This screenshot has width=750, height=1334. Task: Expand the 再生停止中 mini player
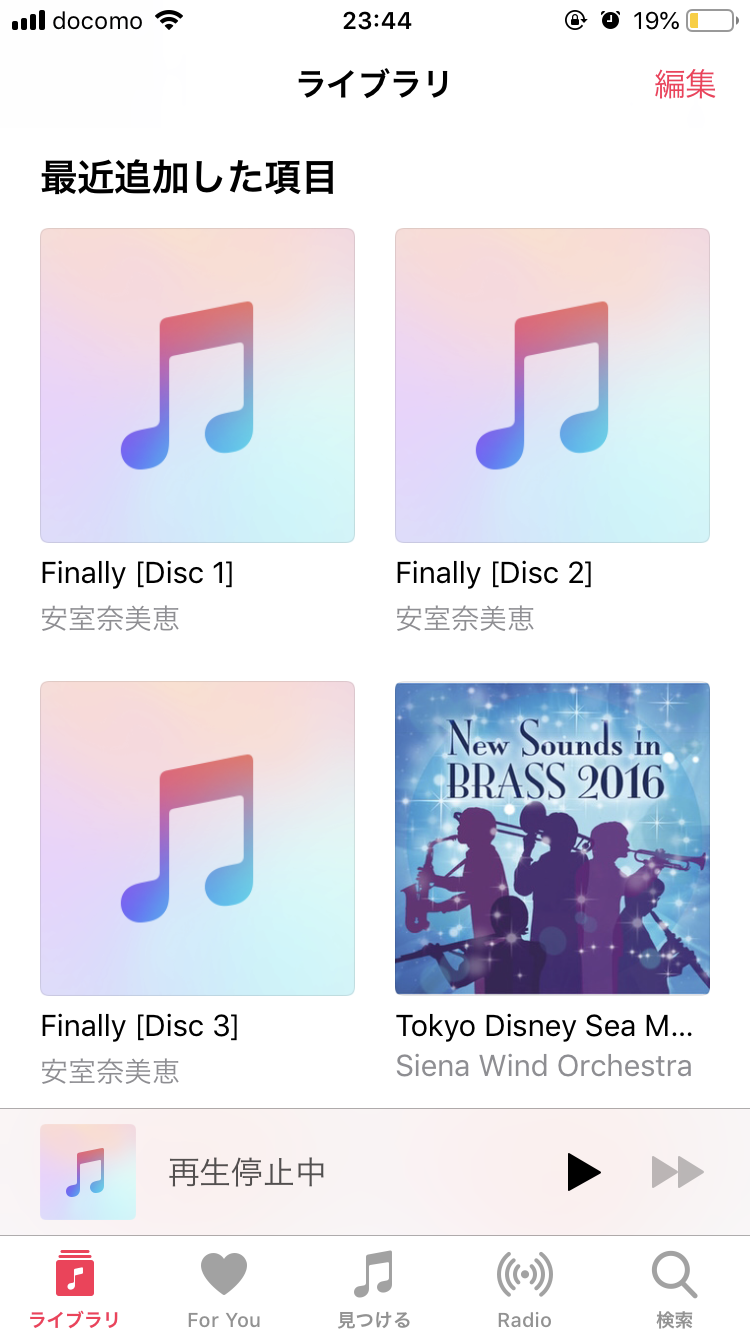tap(300, 1172)
